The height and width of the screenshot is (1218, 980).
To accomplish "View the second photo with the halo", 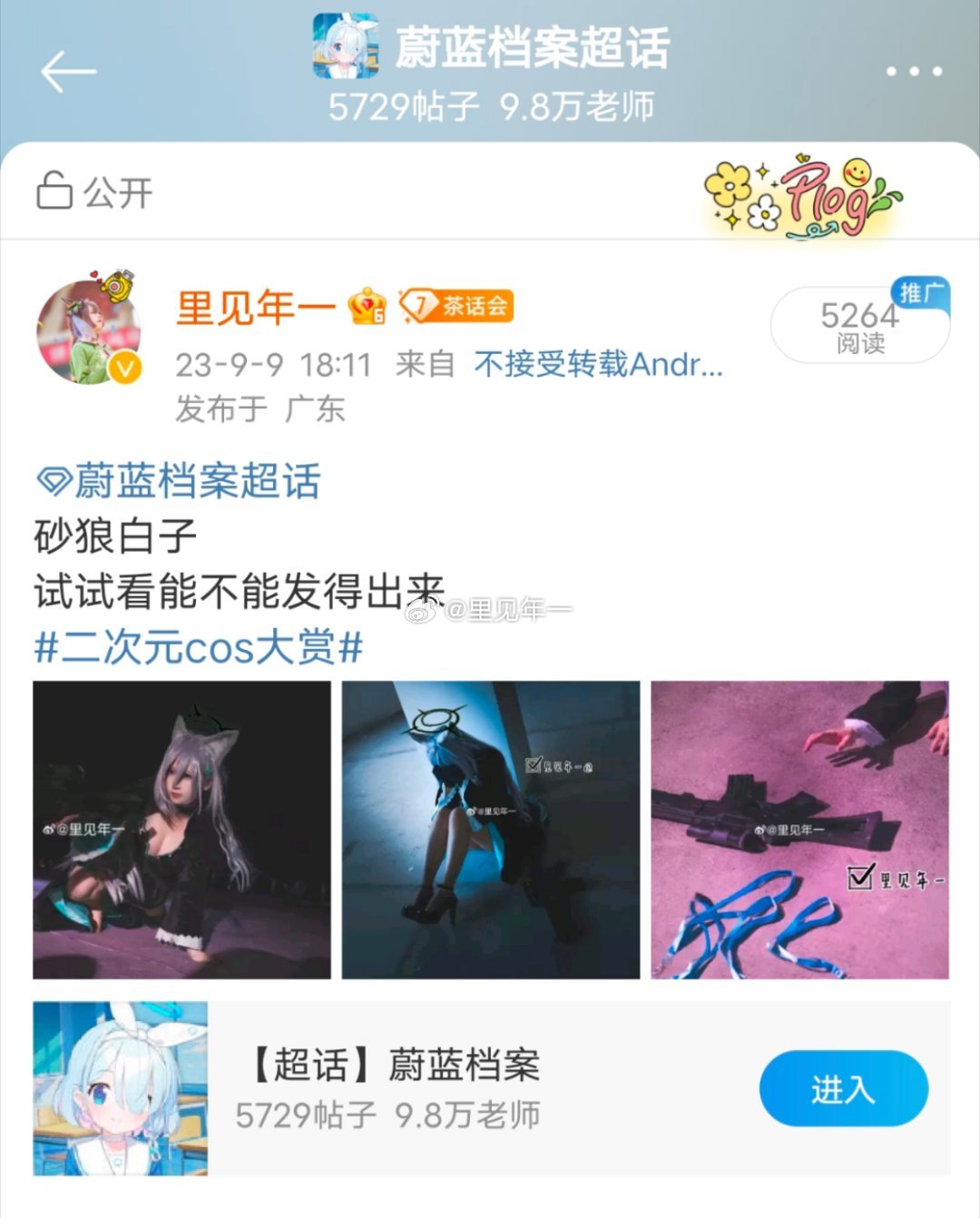I will (490, 830).
